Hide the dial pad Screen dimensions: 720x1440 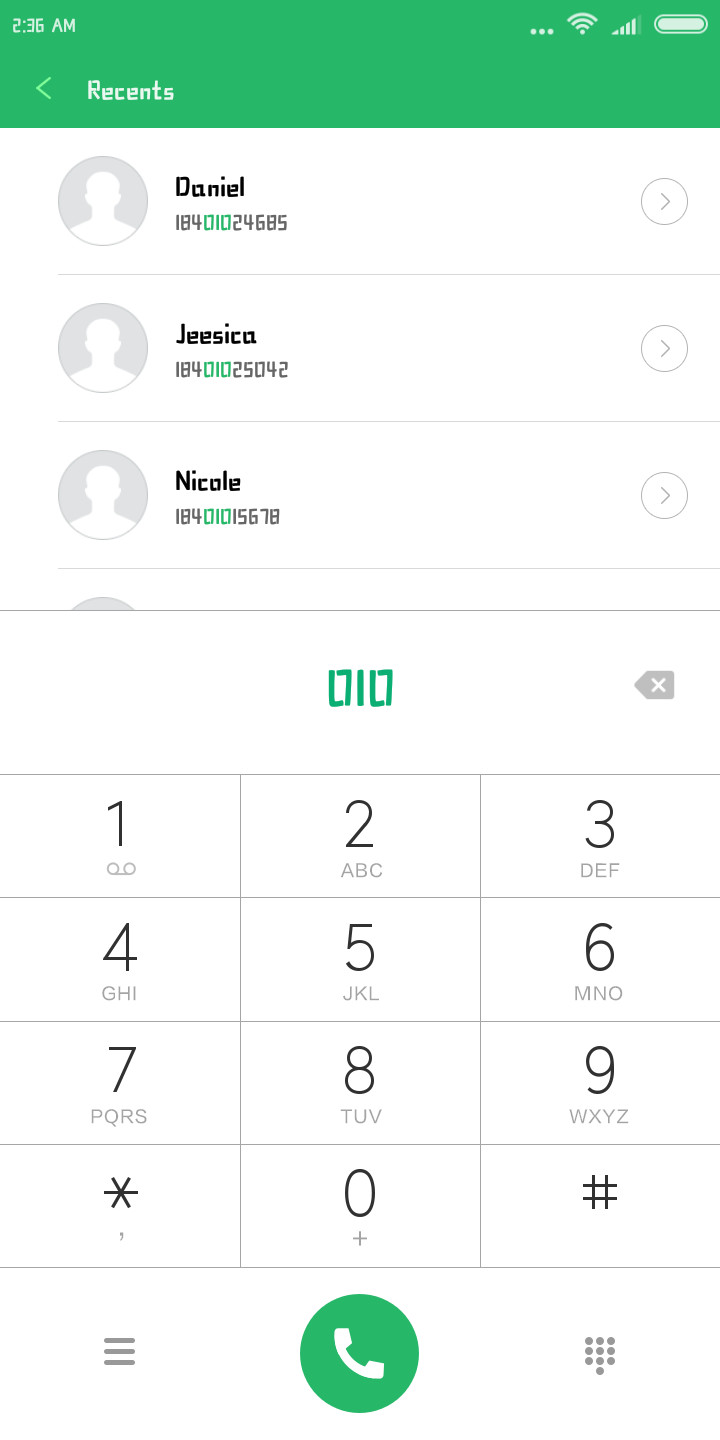point(600,1354)
